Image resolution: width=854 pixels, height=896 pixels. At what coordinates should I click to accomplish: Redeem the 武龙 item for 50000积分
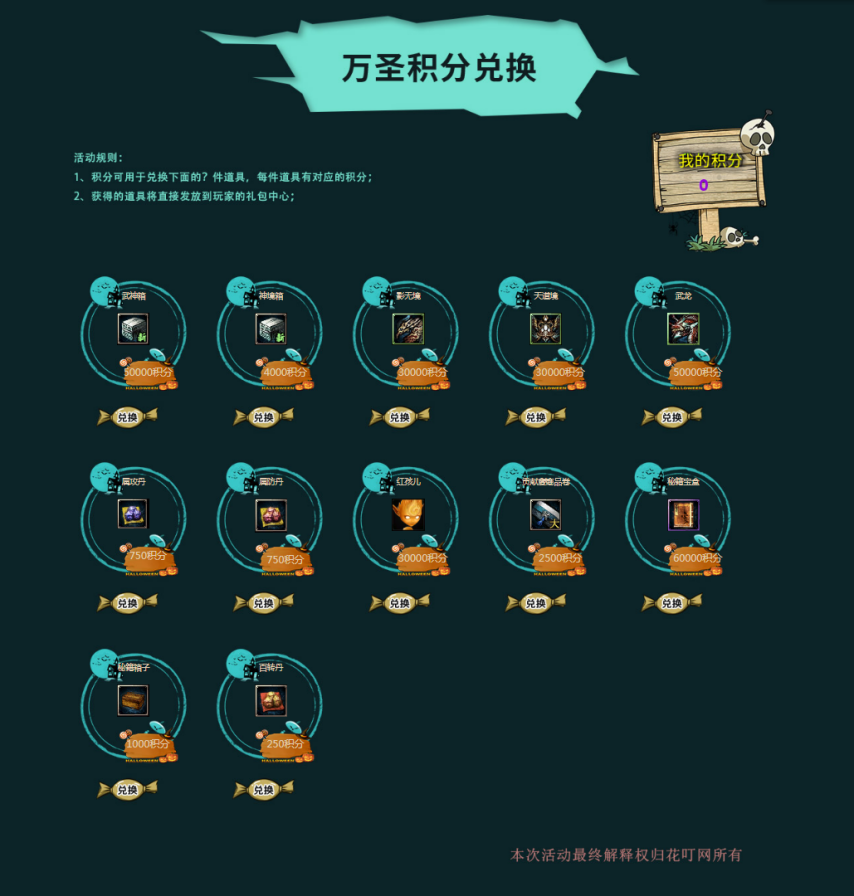(x=672, y=417)
